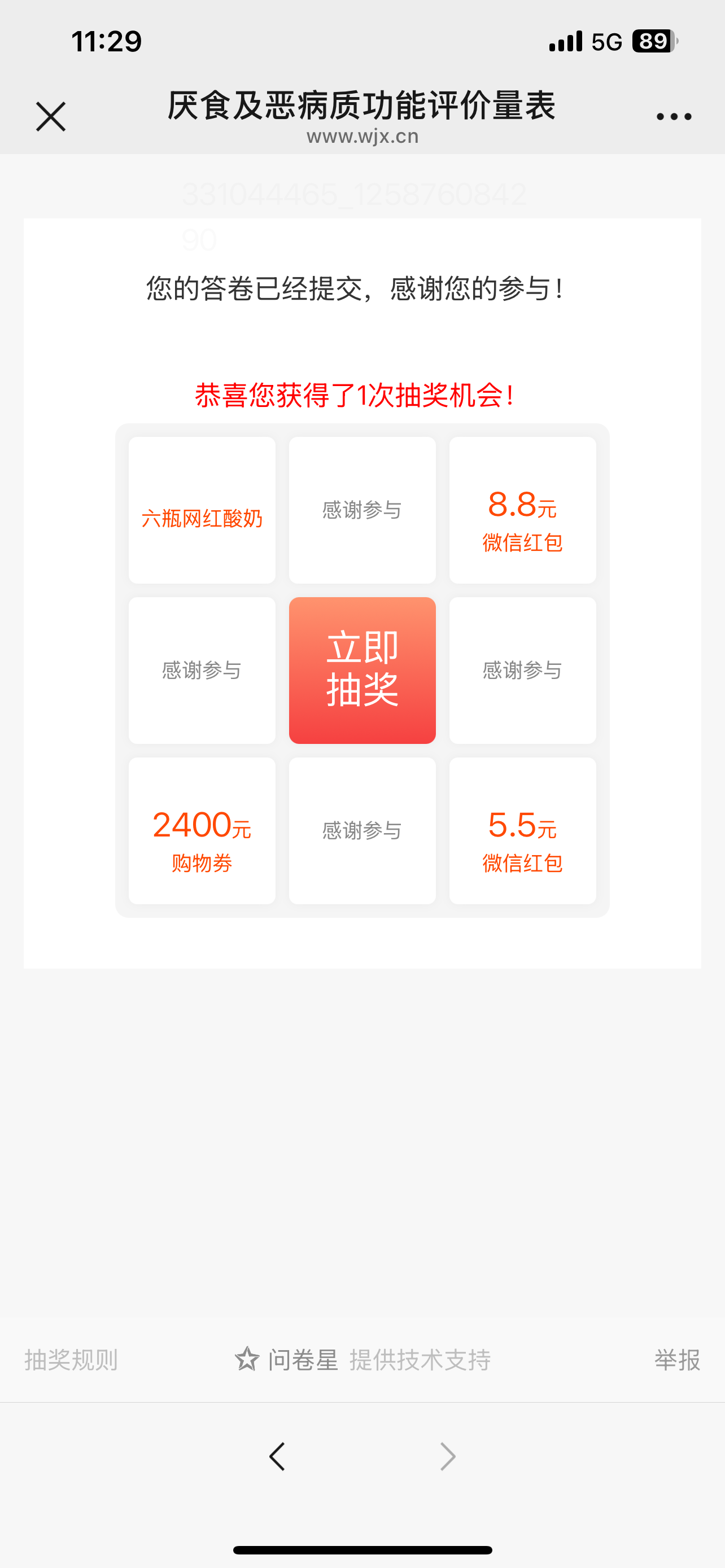725x1568 pixels.
Task: Open the 抽奖规则 lottery rules
Action: point(71,1359)
